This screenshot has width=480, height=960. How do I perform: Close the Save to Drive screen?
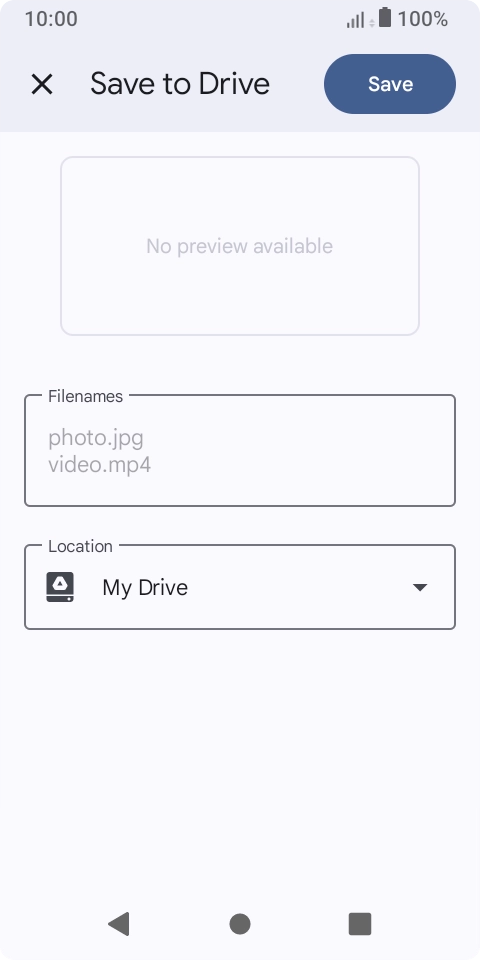coord(42,84)
